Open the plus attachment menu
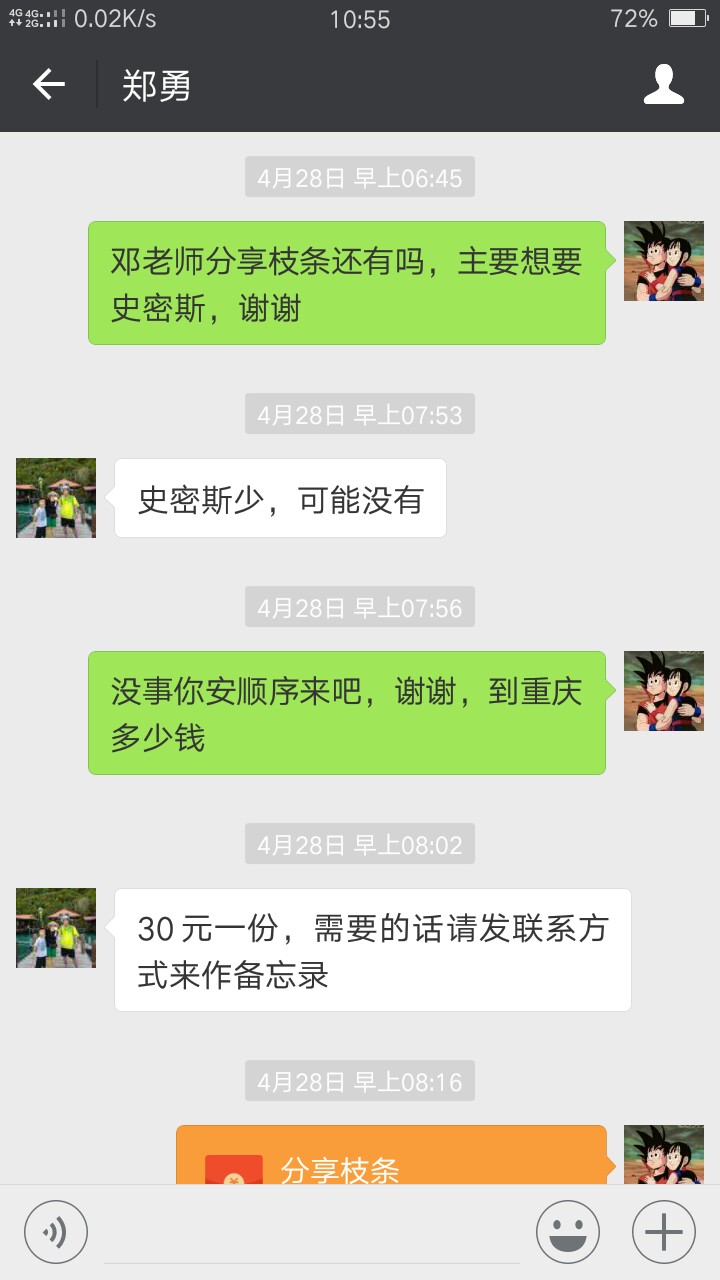 pyautogui.click(x=664, y=1232)
